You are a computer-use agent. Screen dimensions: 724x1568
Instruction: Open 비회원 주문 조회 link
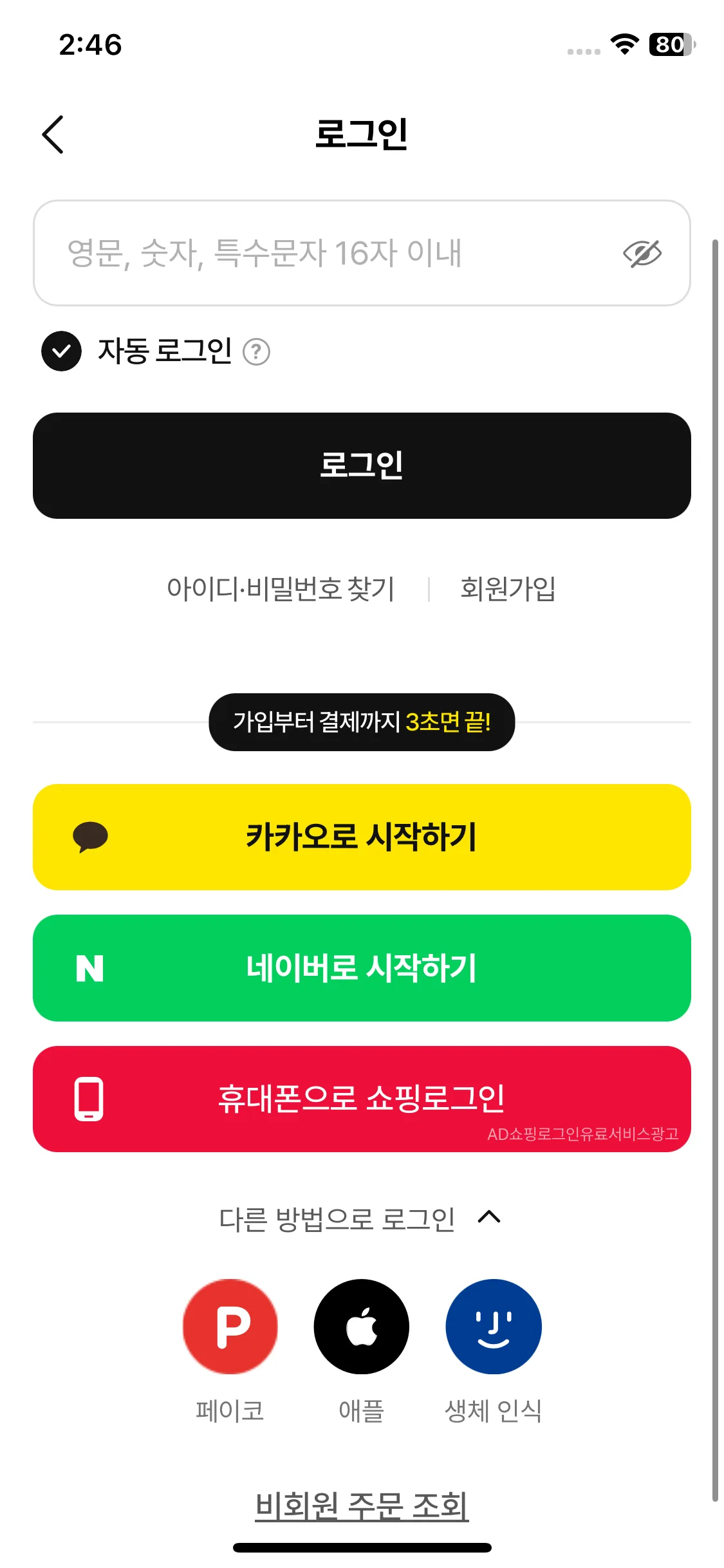pyautogui.click(x=362, y=1506)
